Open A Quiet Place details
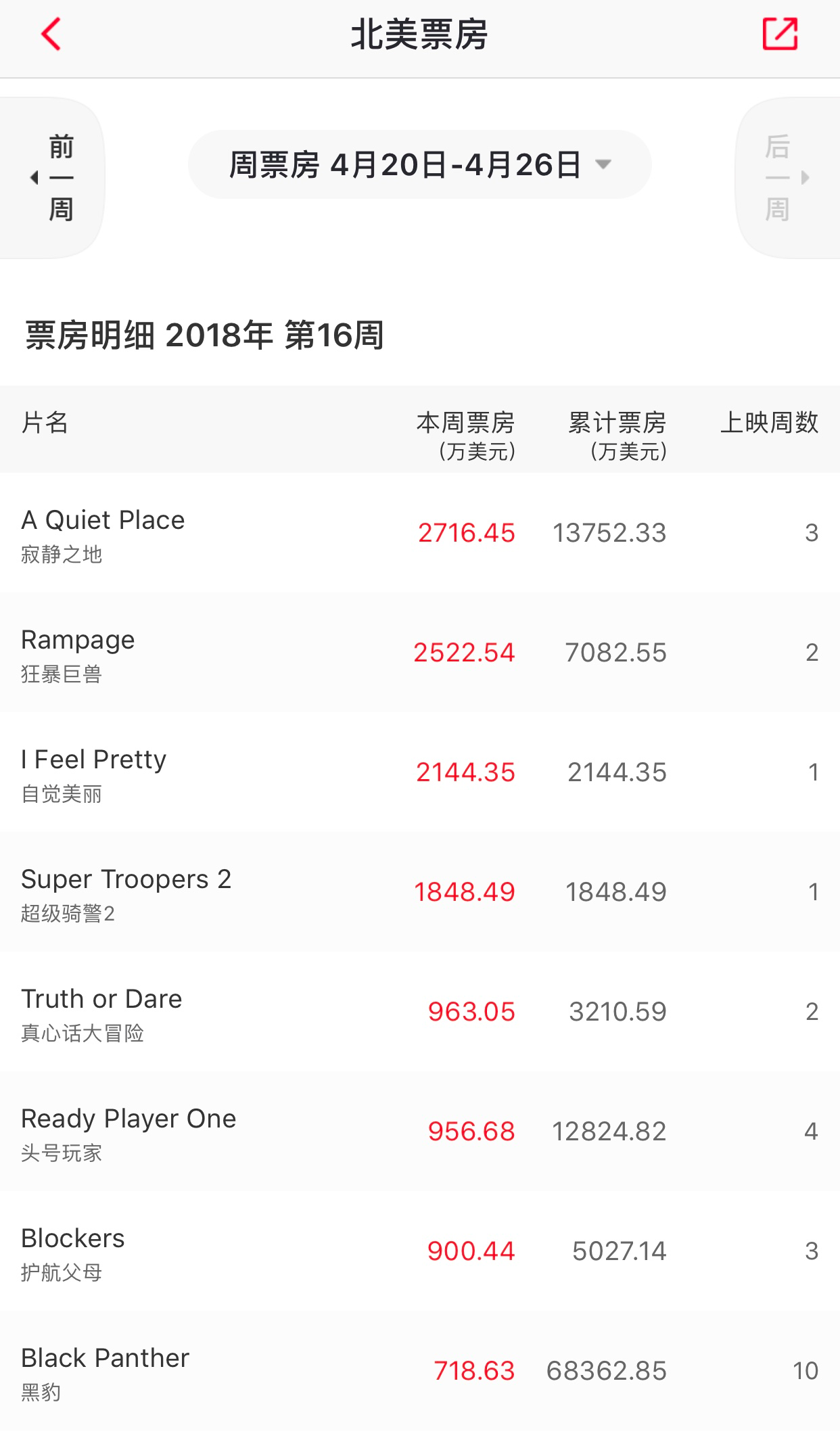Viewport: 840px width, 1442px height. tap(419, 533)
